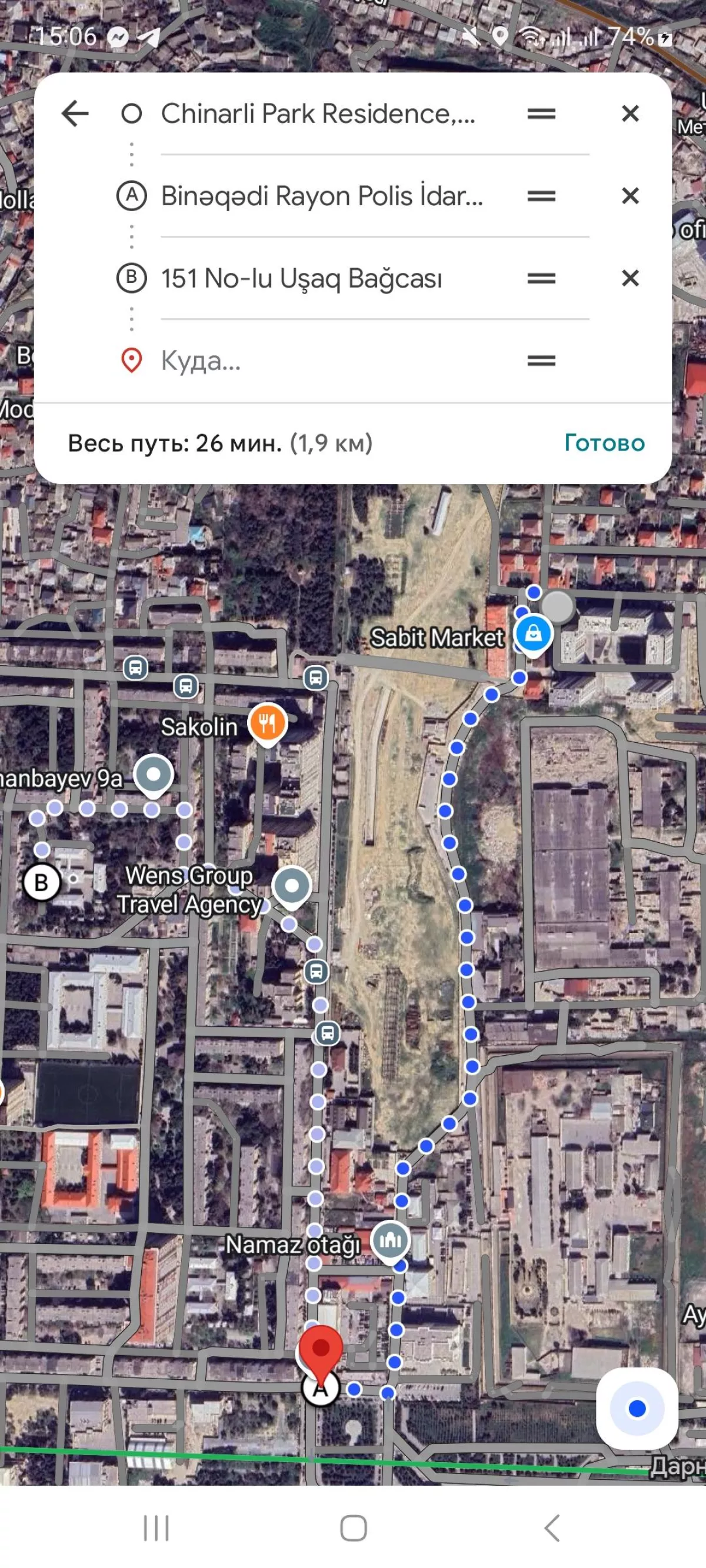
Task: Edit the 151 No-lu Uşaq Bağcası stop
Action: (x=302, y=278)
